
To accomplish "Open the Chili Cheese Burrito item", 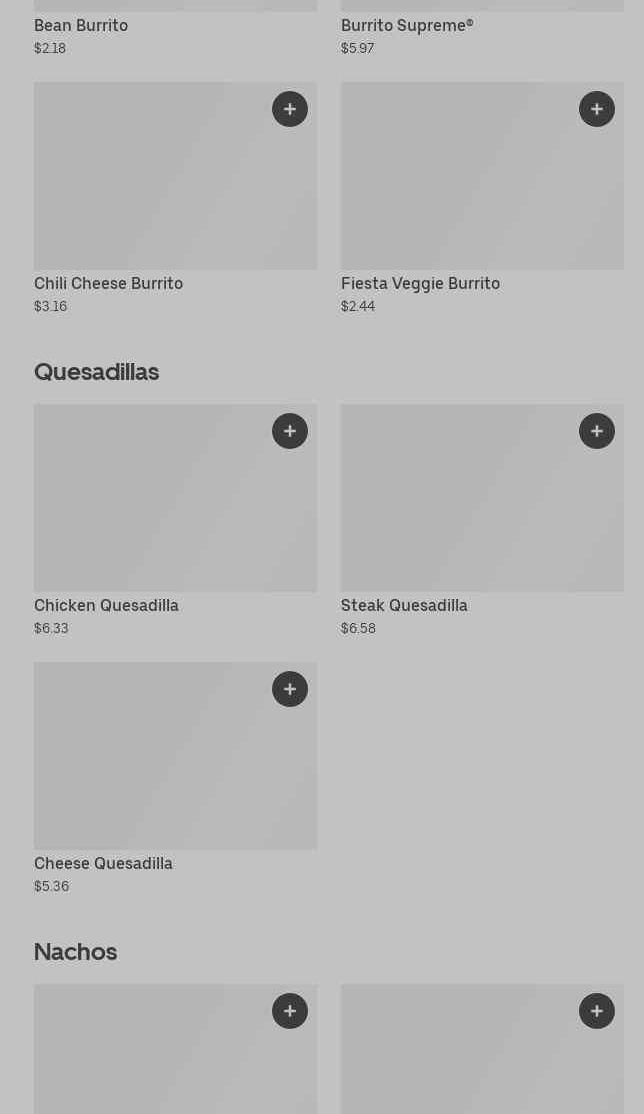I will click(x=176, y=198).
